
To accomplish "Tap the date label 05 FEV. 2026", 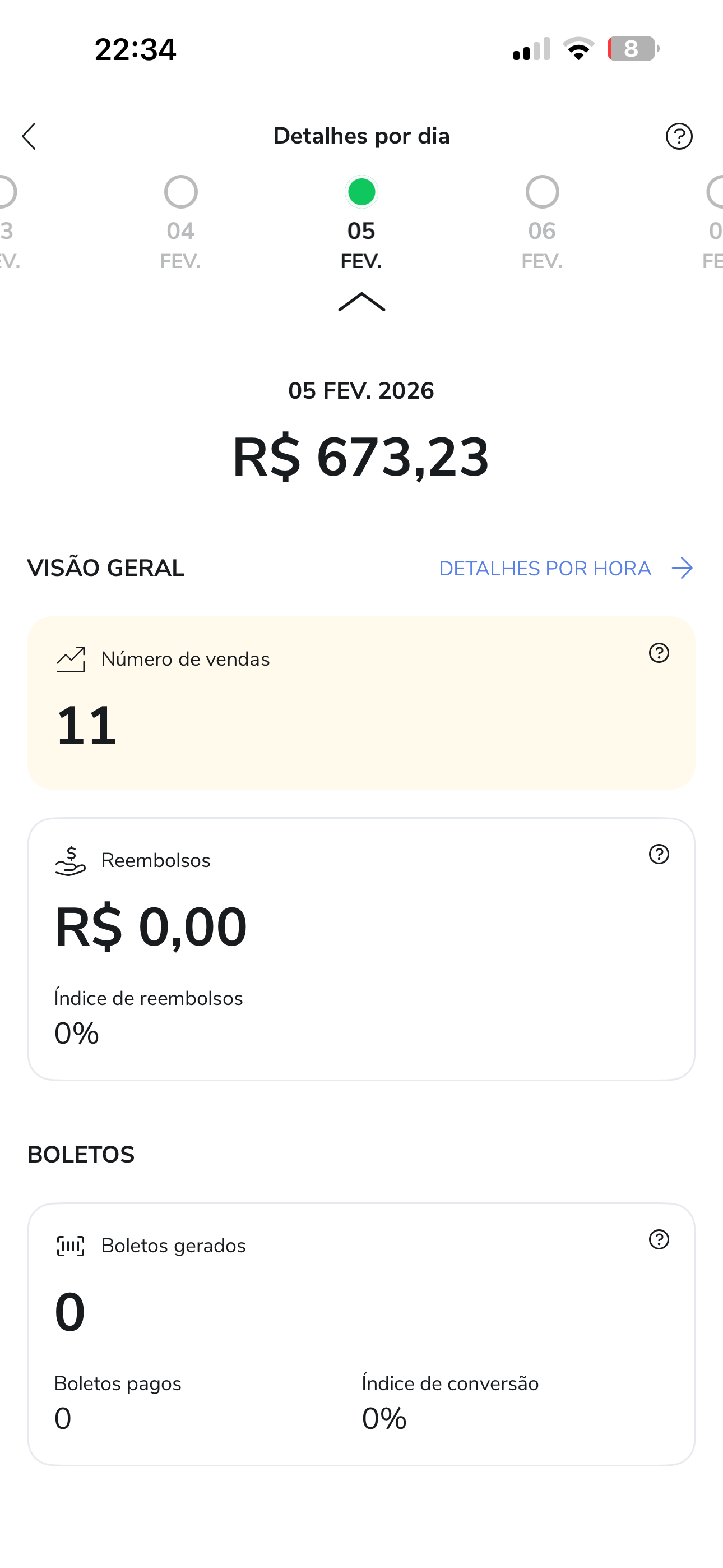I will coord(361,391).
